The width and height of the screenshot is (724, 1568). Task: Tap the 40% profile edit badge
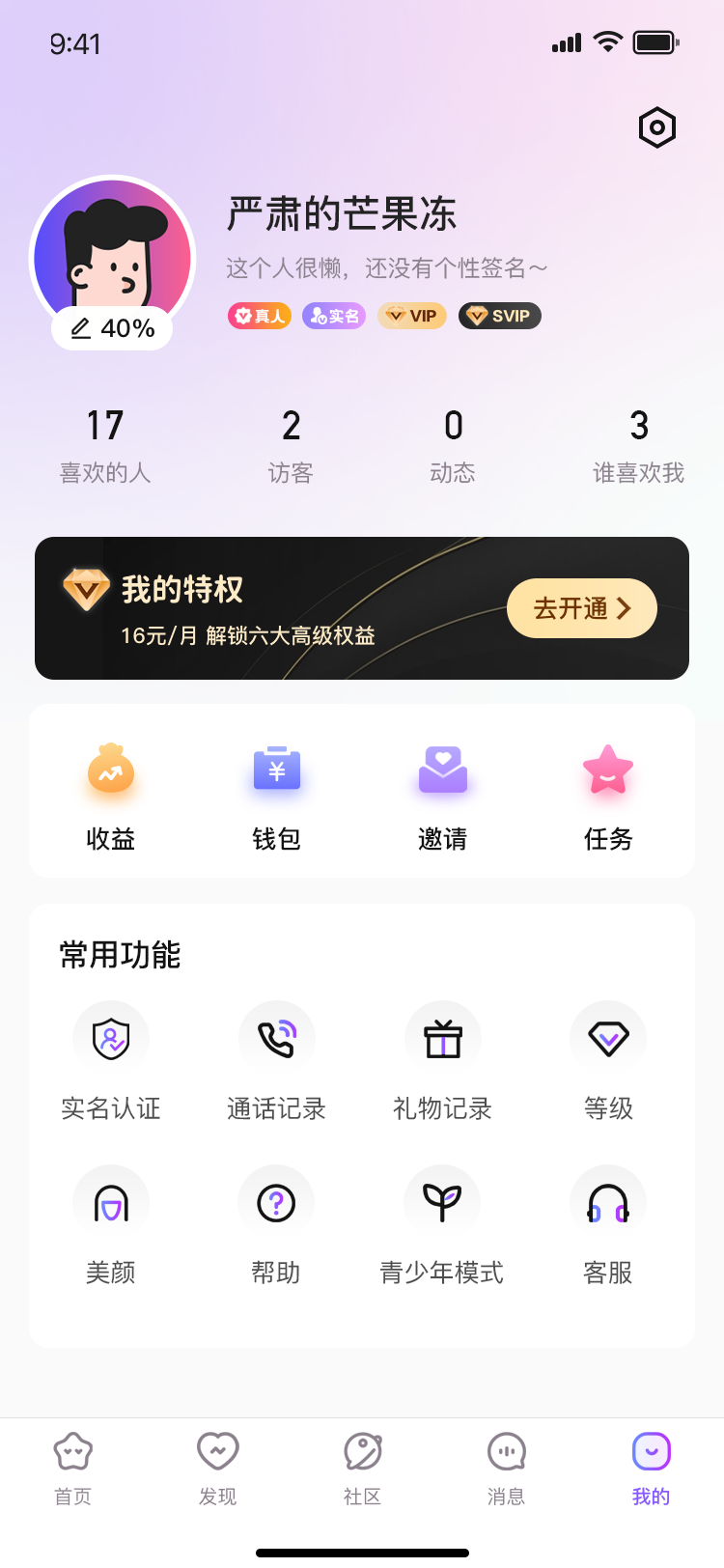(113, 328)
